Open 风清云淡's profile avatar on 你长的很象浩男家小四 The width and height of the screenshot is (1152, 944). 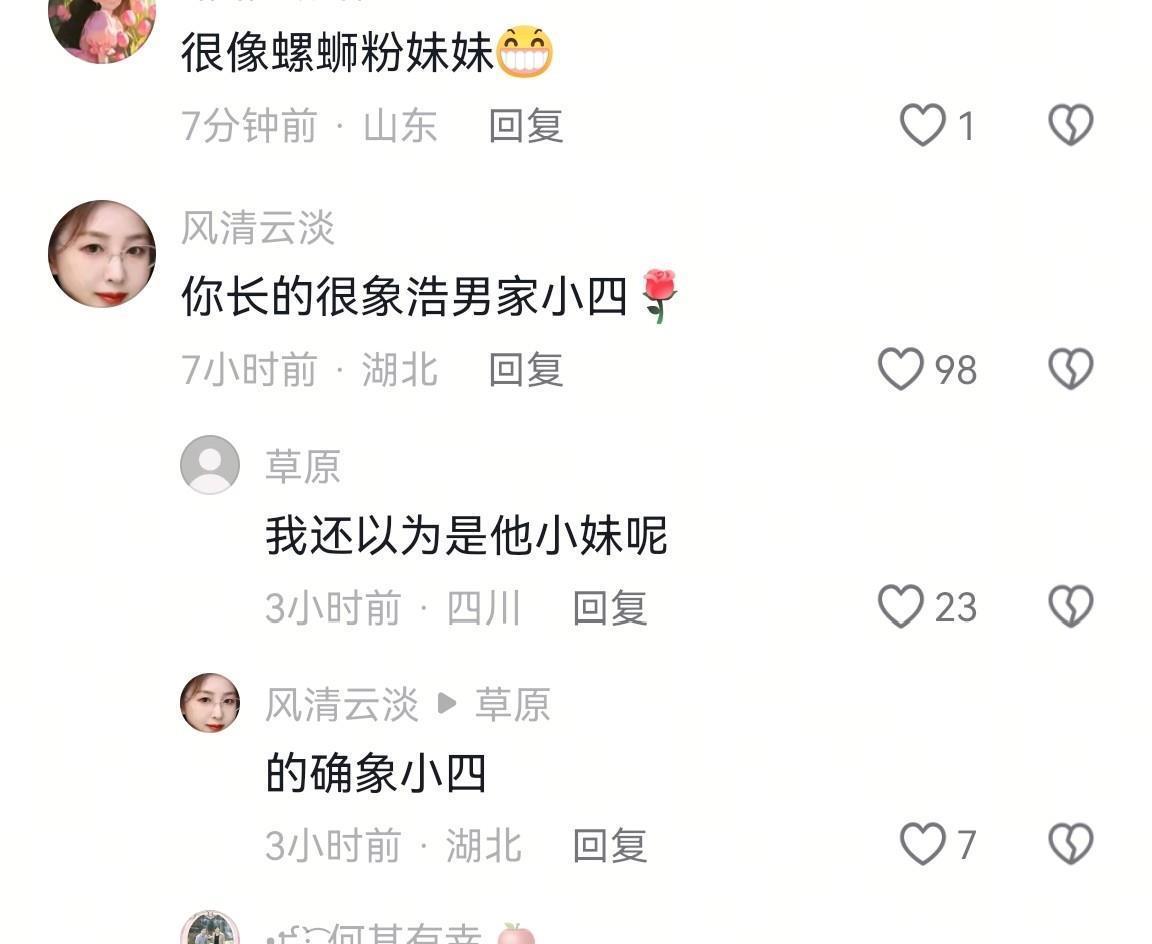[x=102, y=254]
